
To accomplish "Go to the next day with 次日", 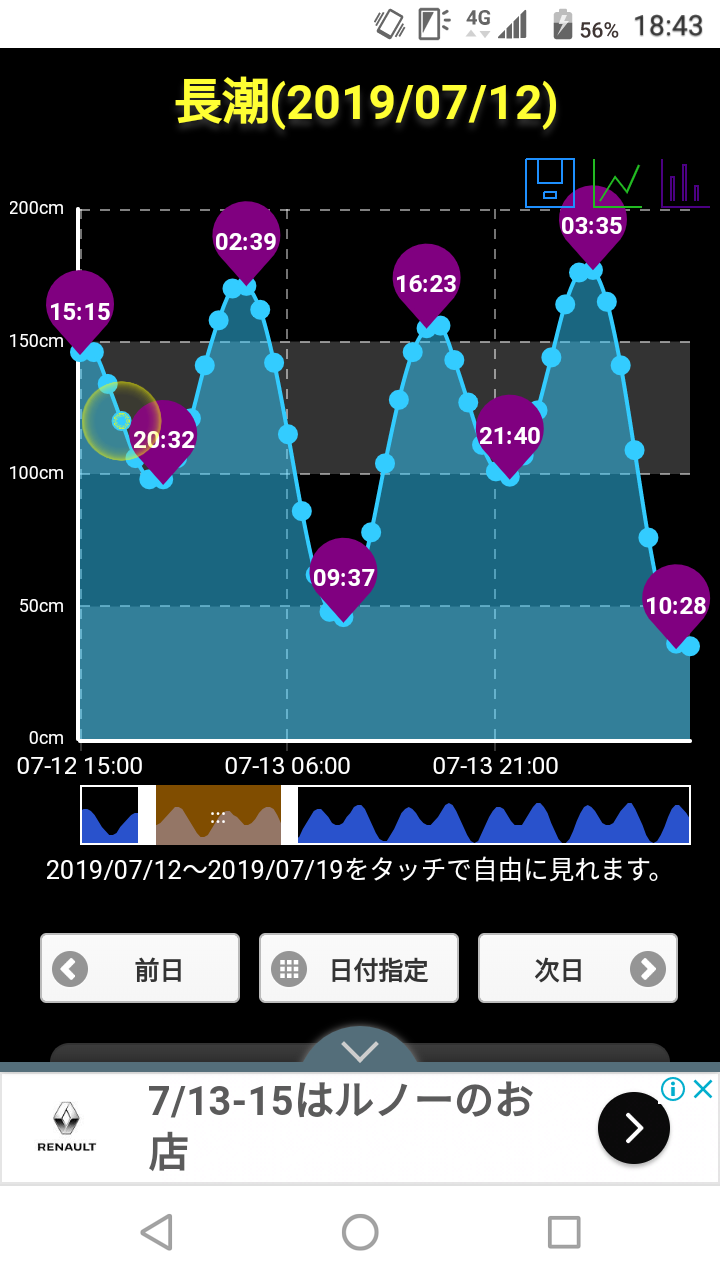I will [578, 968].
